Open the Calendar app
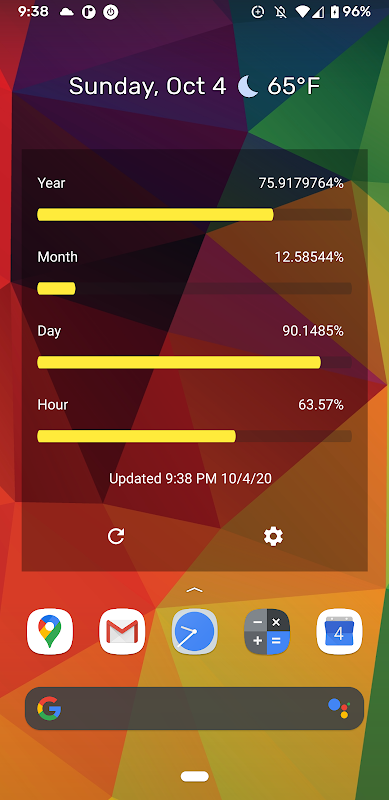This screenshot has width=389, height=800. tap(339, 631)
